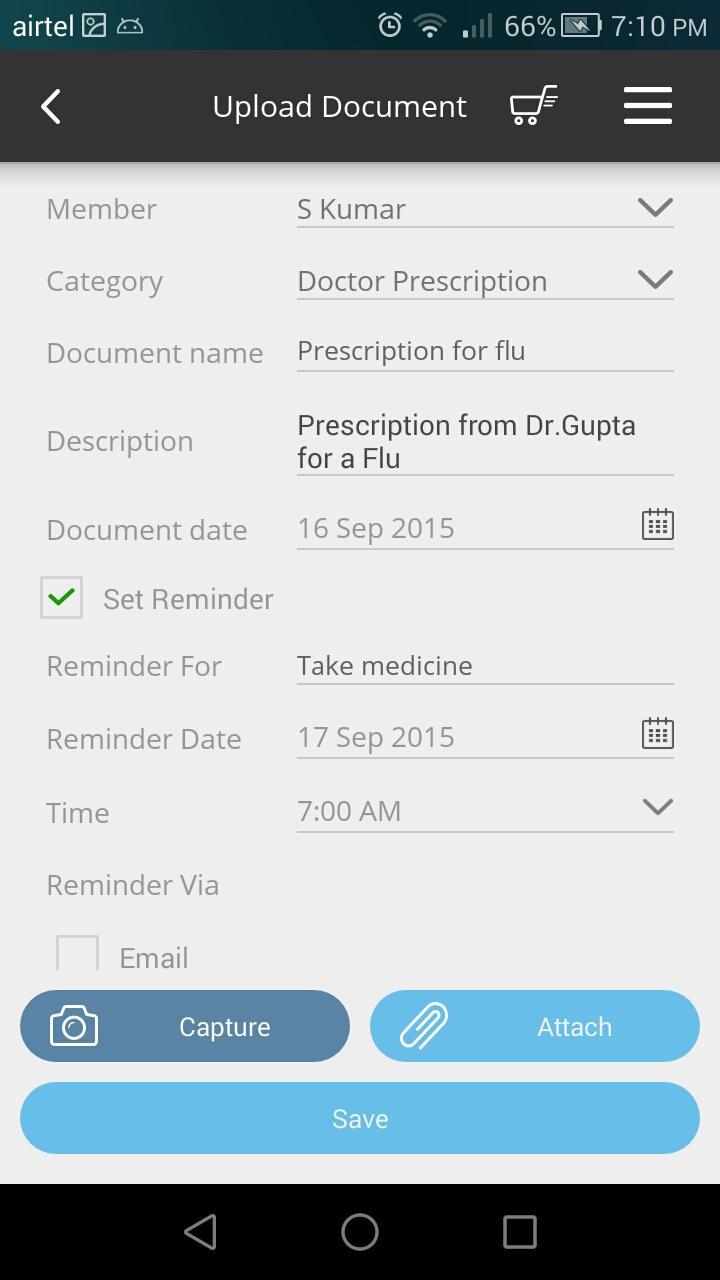
Task: Open the hamburger menu
Action: click(647, 106)
